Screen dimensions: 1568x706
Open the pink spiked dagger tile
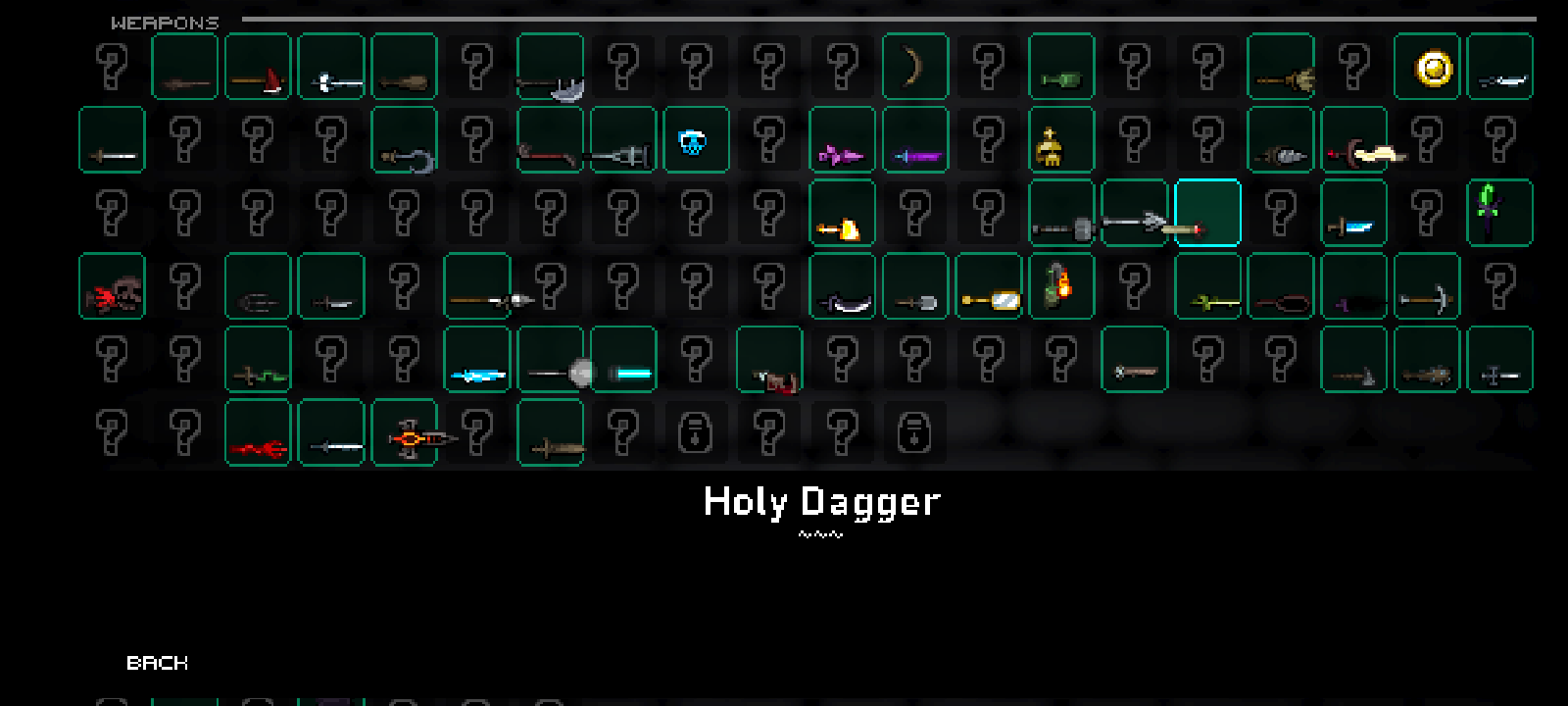point(842,140)
